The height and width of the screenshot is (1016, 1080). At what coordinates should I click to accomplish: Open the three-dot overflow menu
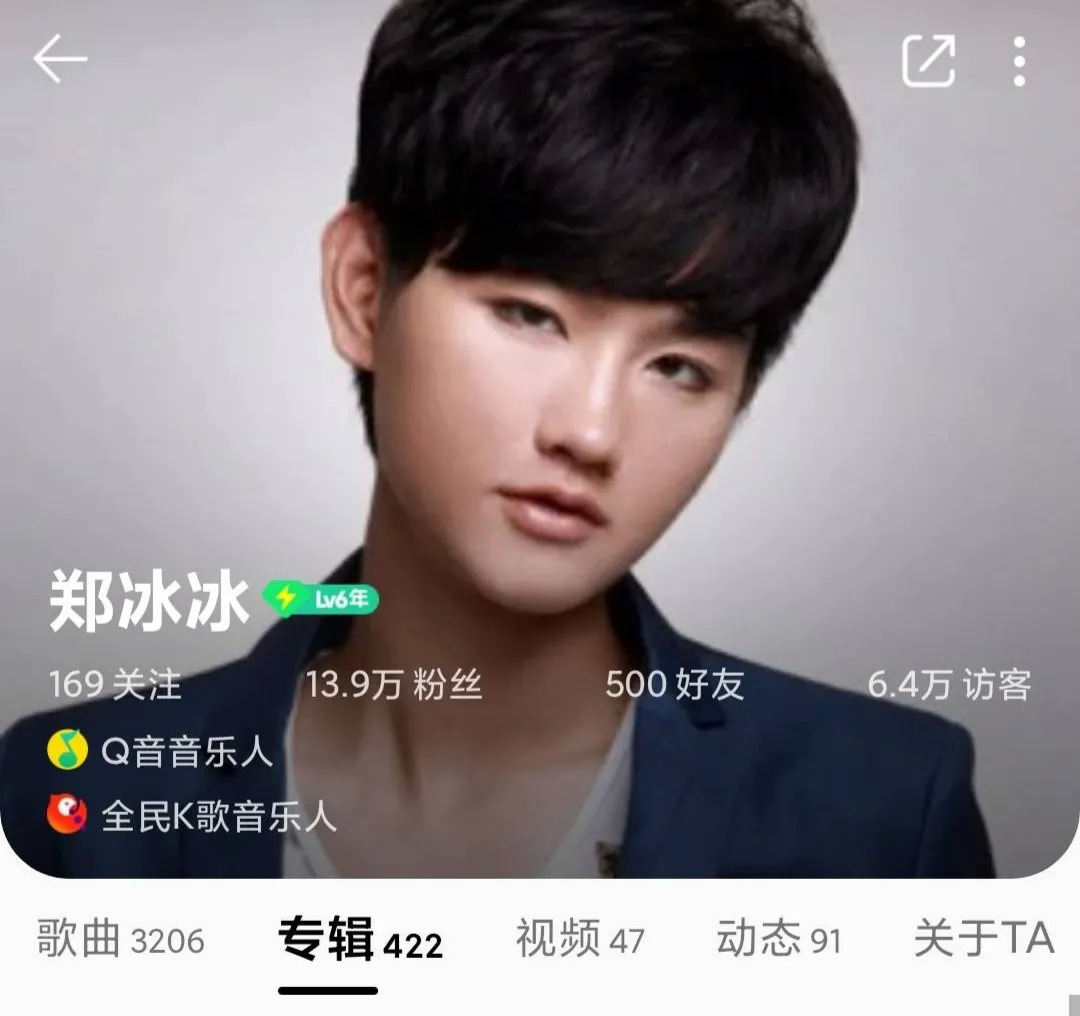1018,61
